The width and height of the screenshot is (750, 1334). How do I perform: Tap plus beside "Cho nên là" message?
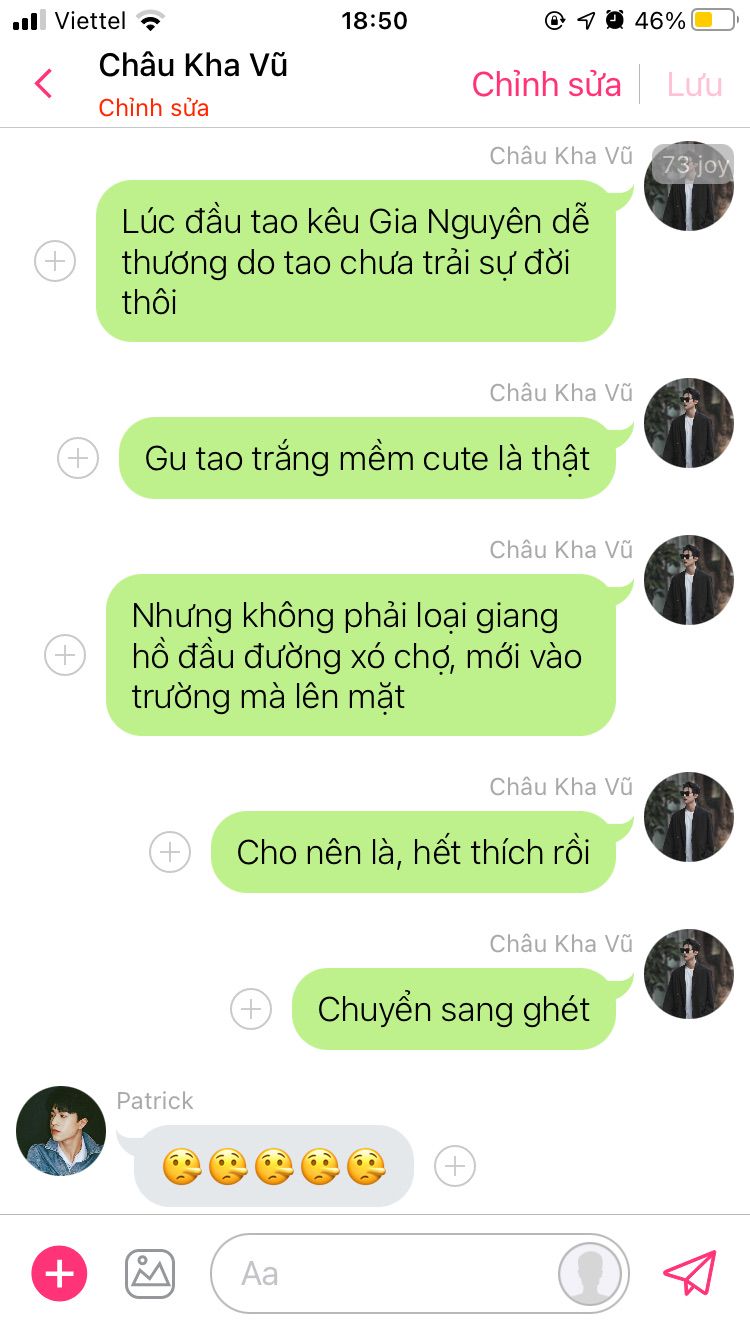170,852
